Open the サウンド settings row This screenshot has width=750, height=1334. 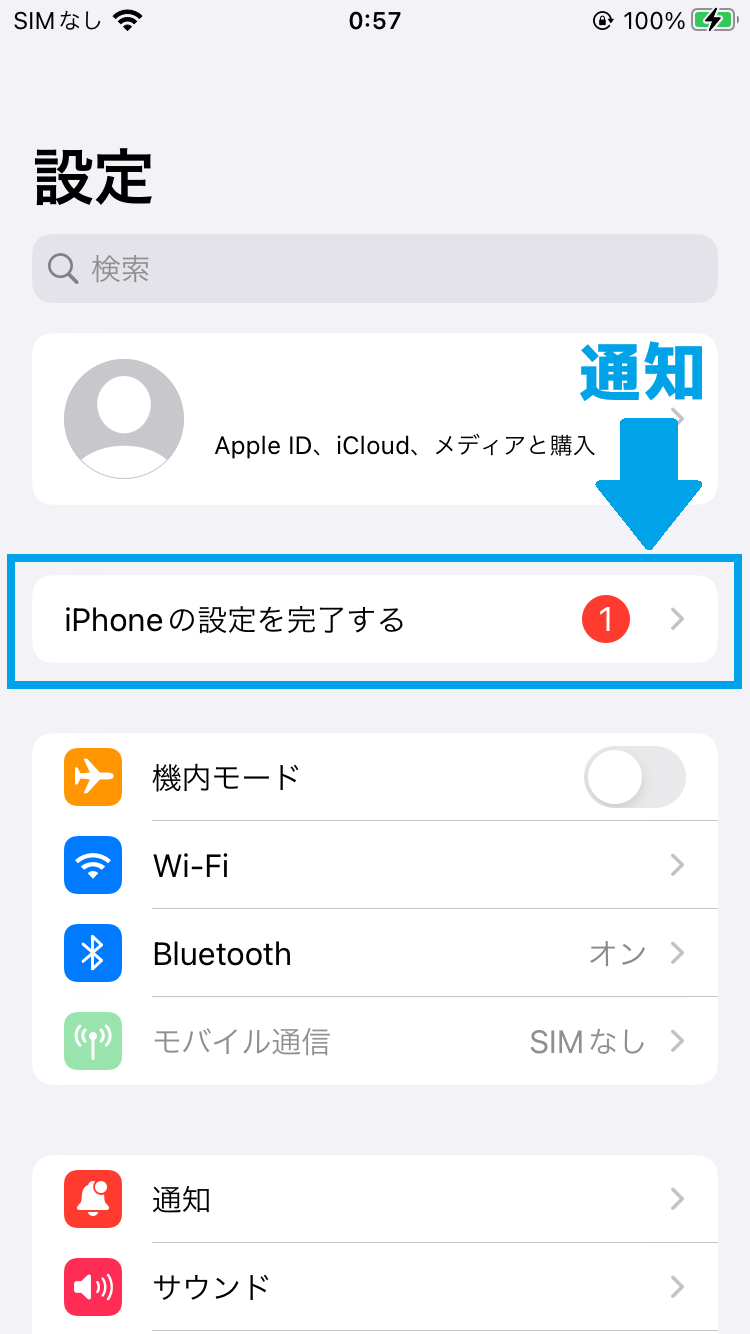click(400, 1286)
